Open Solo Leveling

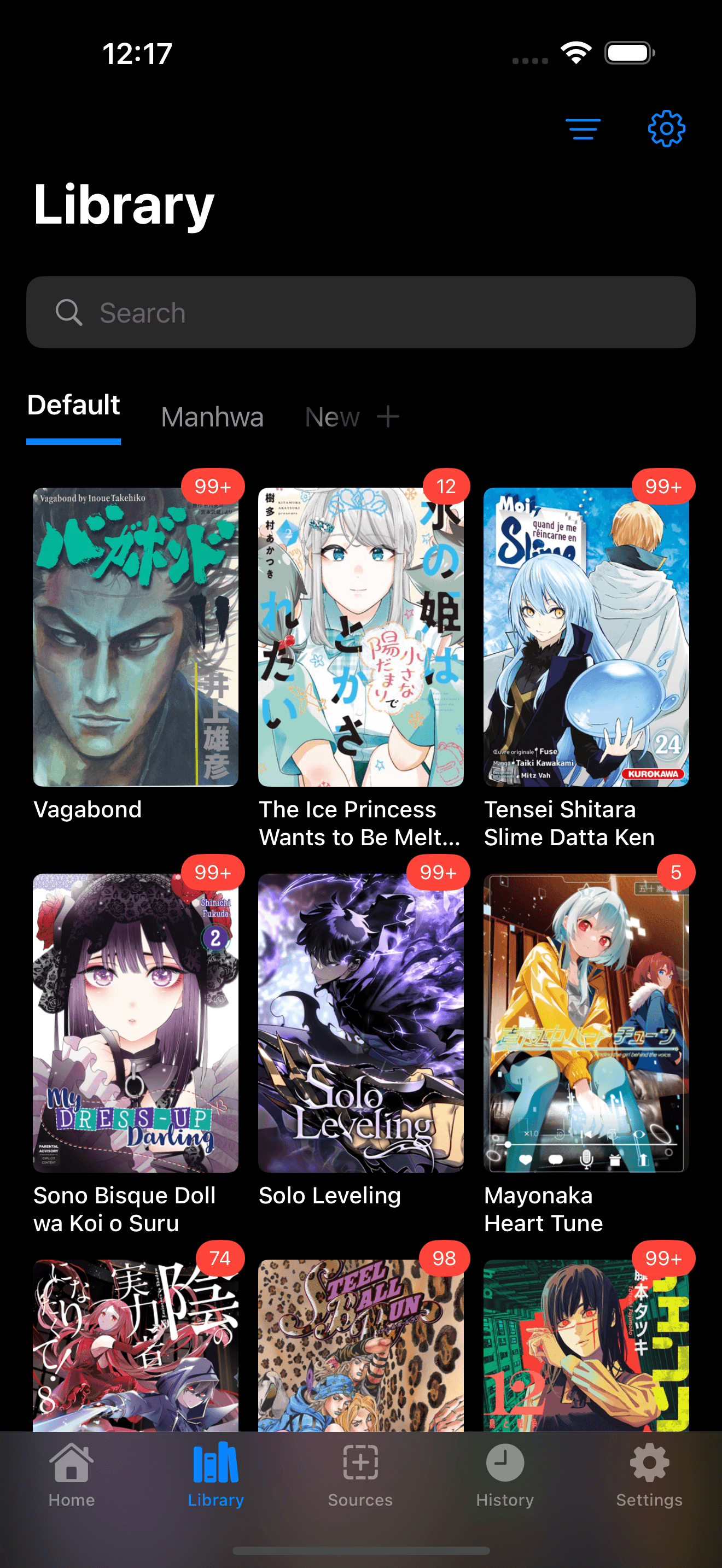point(360,1022)
